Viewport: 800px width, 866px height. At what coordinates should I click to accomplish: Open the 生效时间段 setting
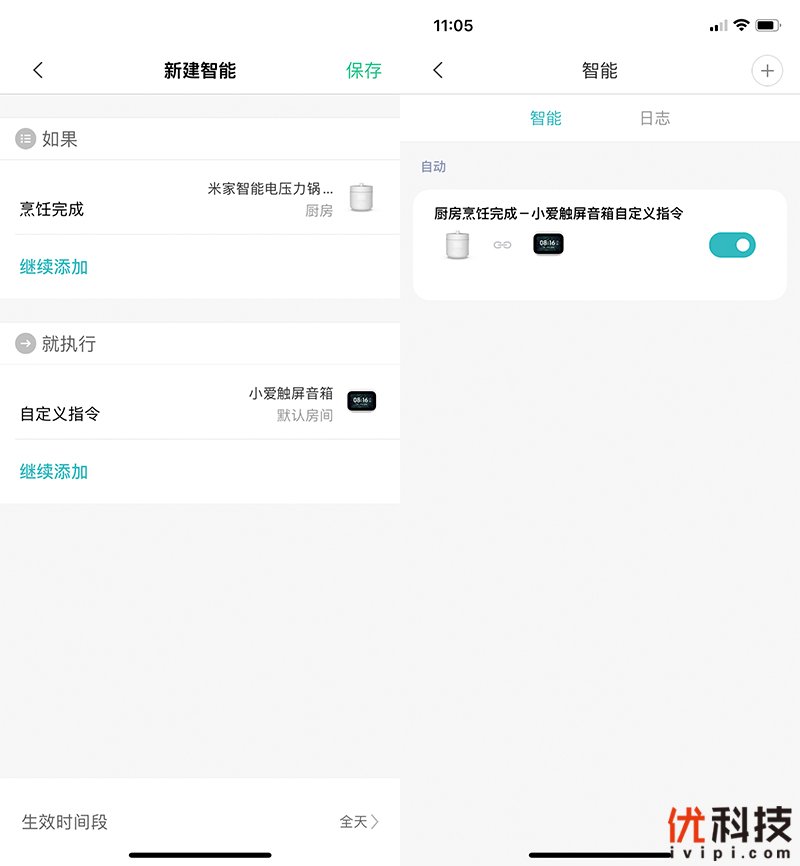point(200,822)
